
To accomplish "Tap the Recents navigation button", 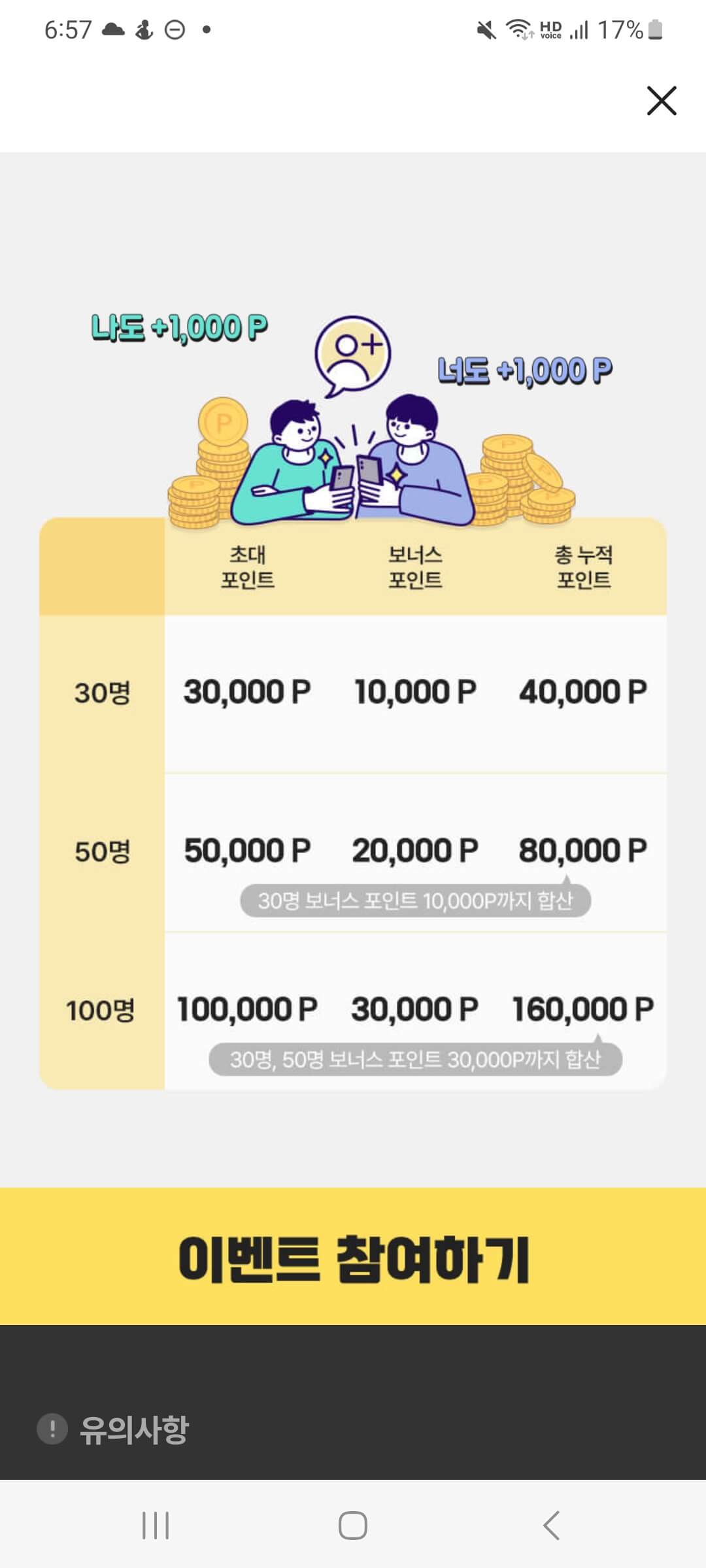I will click(x=157, y=1527).
